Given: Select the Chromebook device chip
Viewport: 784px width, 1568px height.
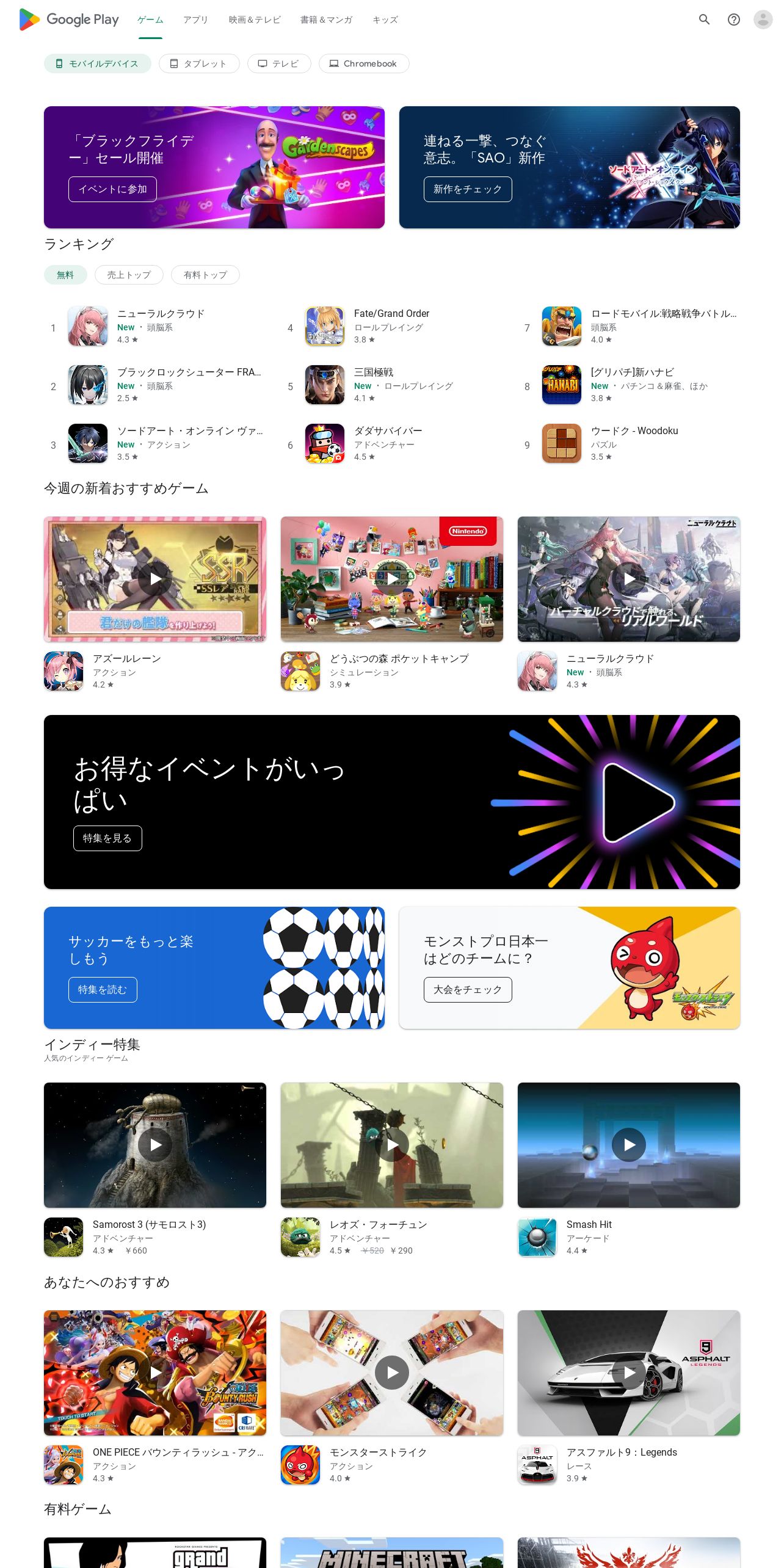Looking at the screenshot, I should coord(364,64).
